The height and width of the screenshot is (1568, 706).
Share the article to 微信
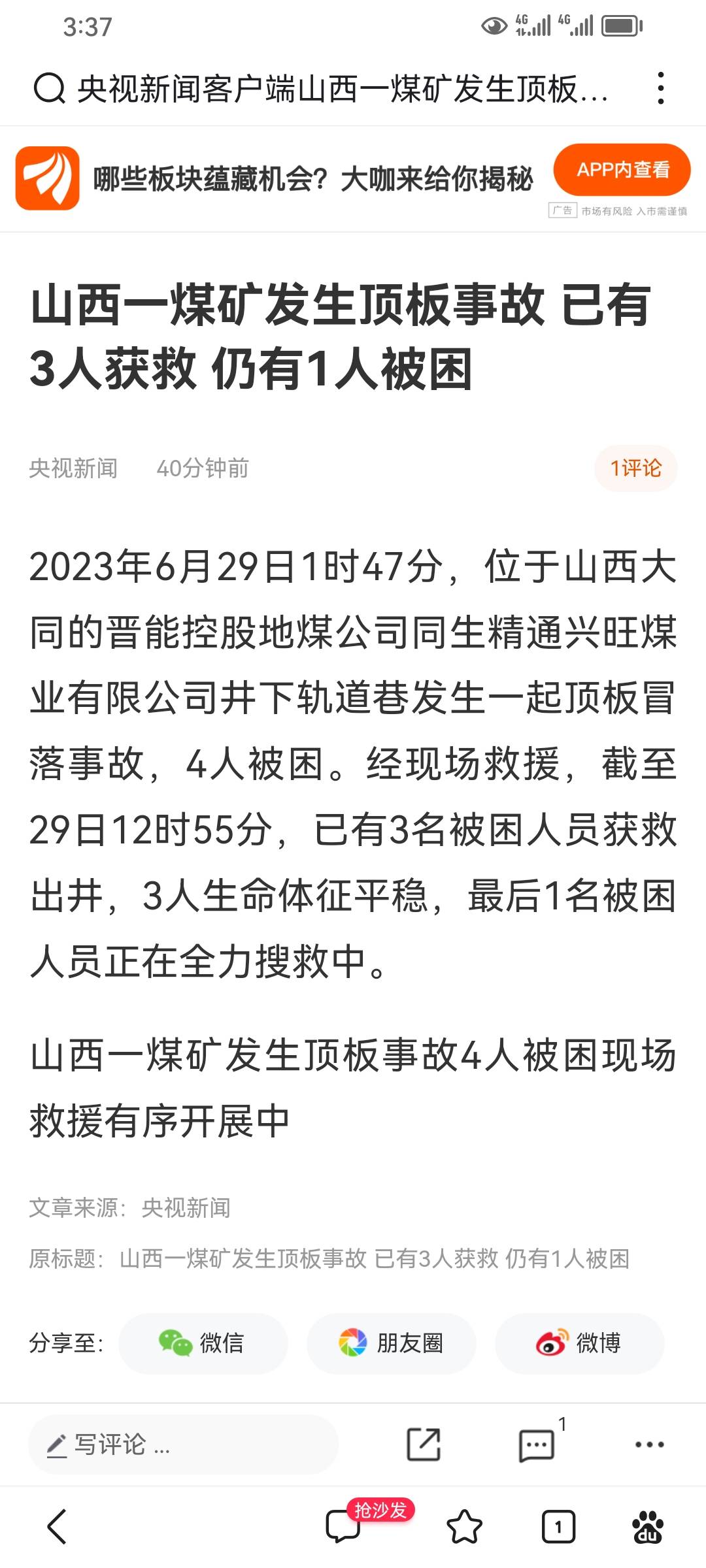click(x=203, y=1343)
